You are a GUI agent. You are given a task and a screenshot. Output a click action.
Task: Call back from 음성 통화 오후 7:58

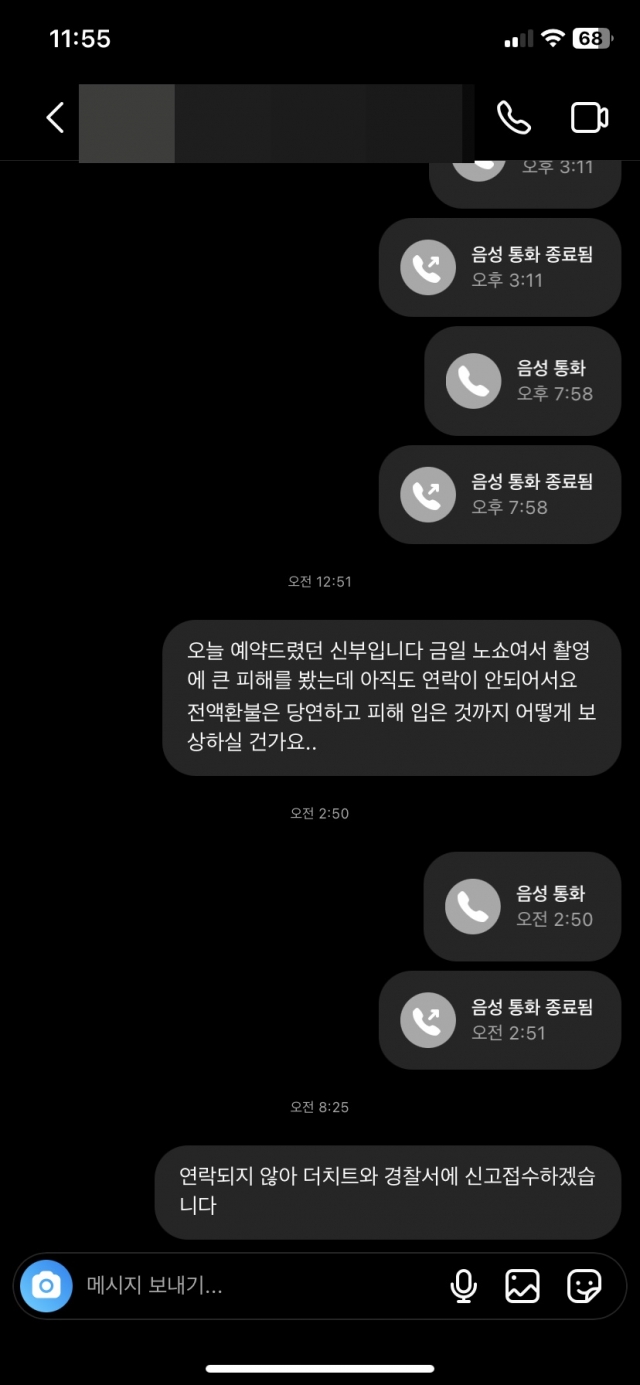coord(522,381)
